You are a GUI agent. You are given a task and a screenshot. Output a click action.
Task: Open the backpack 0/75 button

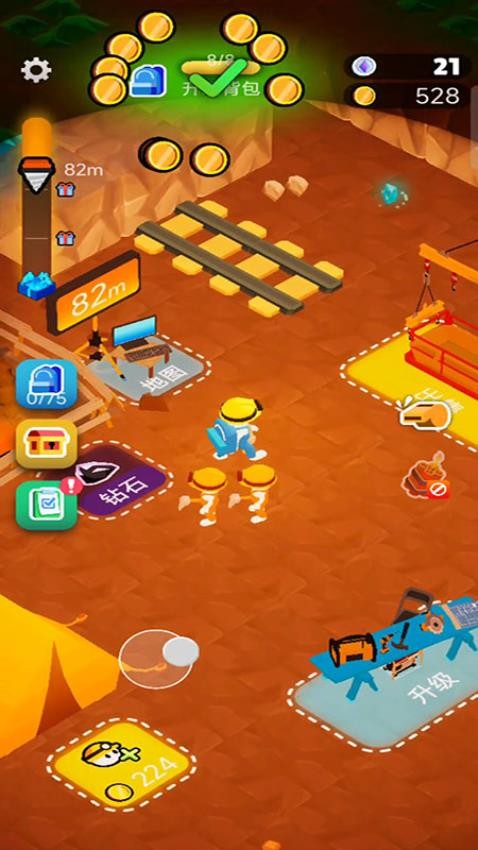point(47,384)
